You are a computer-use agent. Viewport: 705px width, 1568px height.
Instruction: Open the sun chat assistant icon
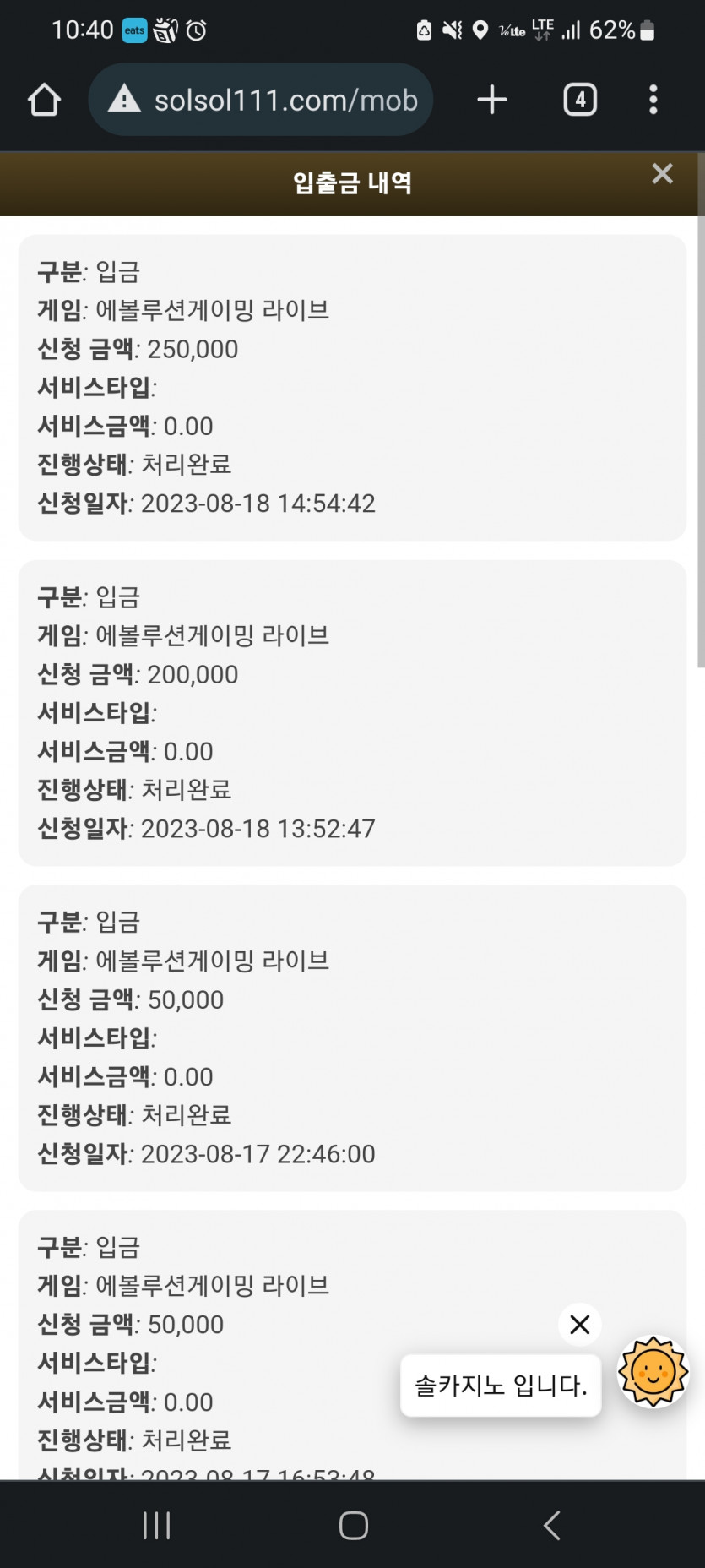coord(653,1372)
